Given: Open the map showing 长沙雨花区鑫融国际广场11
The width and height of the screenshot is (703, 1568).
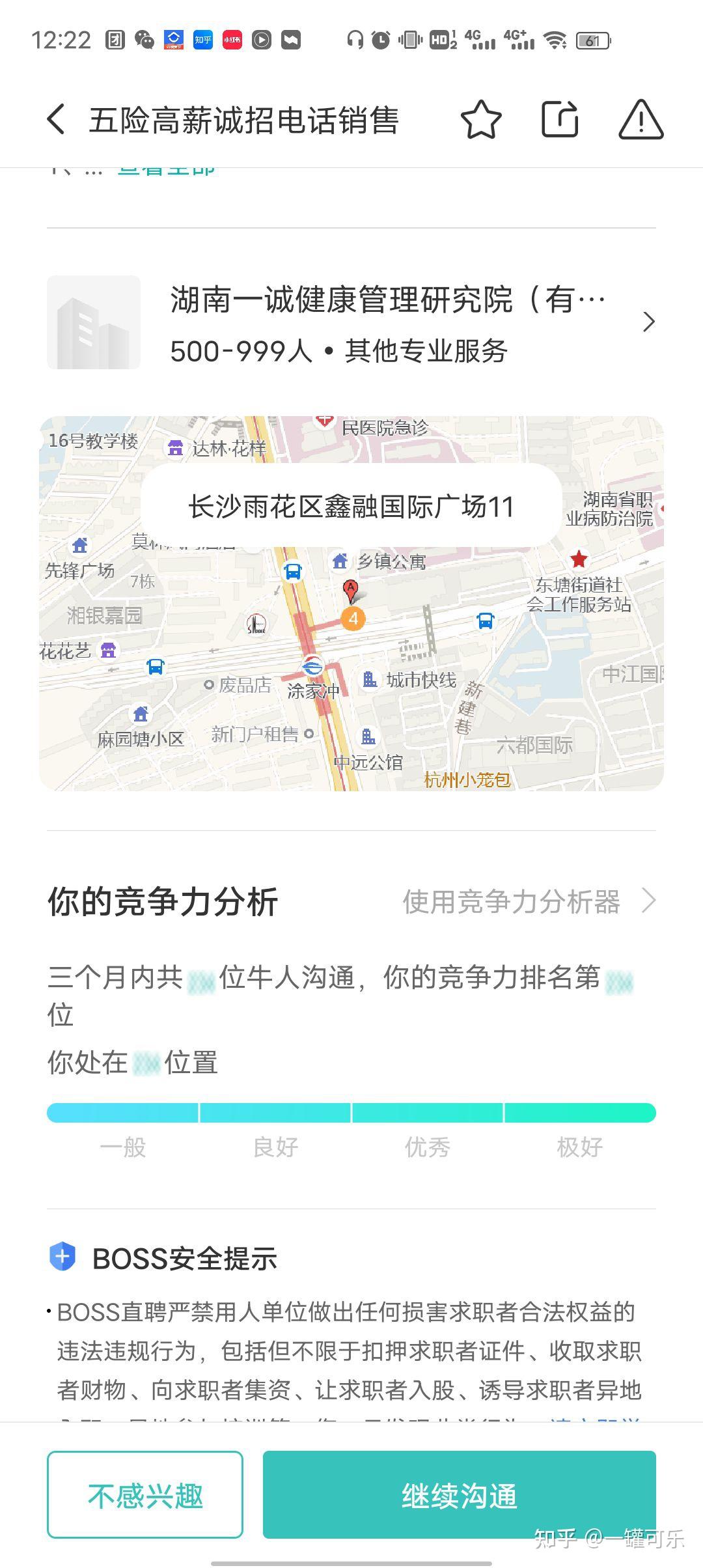Looking at the screenshot, I should [x=351, y=604].
